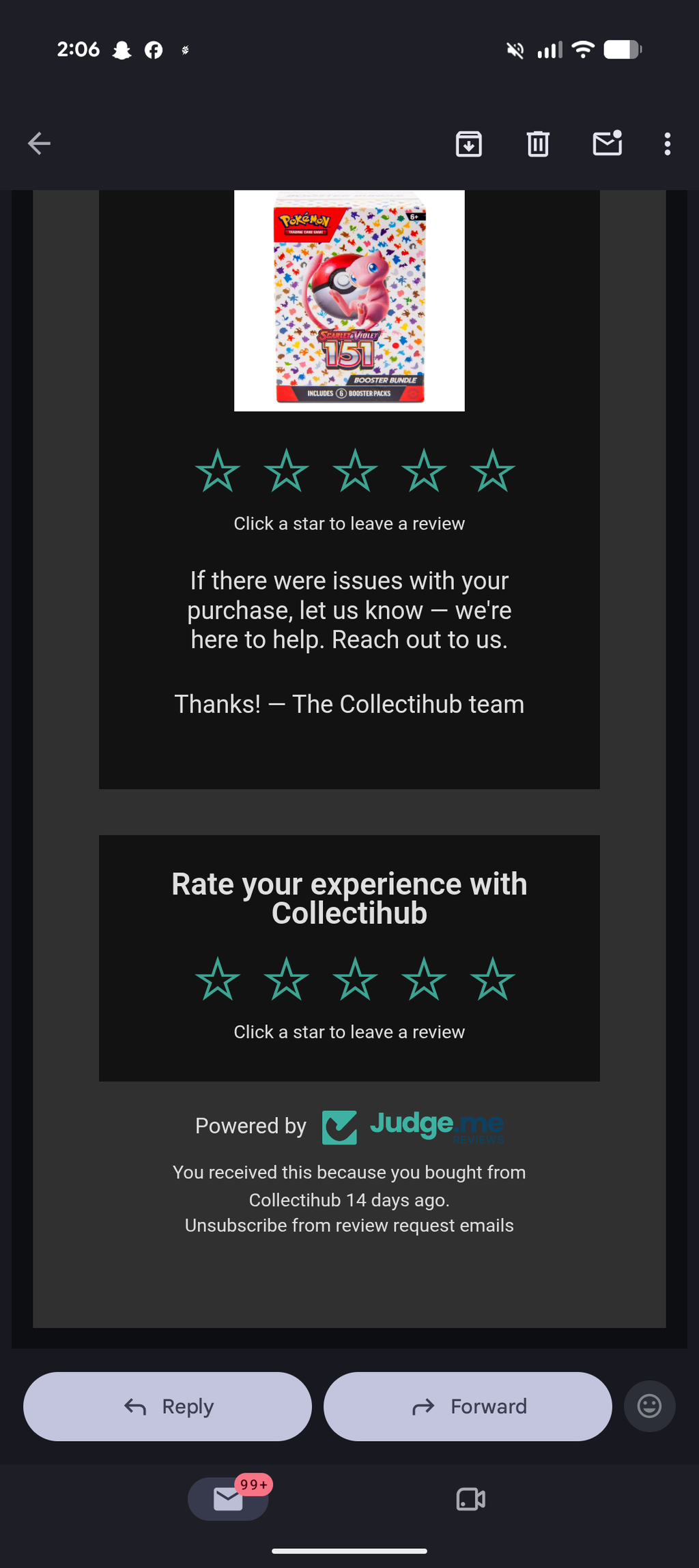This screenshot has width=699, height=1568.
Task: Go back to the inbox
Action: point(39,143)
